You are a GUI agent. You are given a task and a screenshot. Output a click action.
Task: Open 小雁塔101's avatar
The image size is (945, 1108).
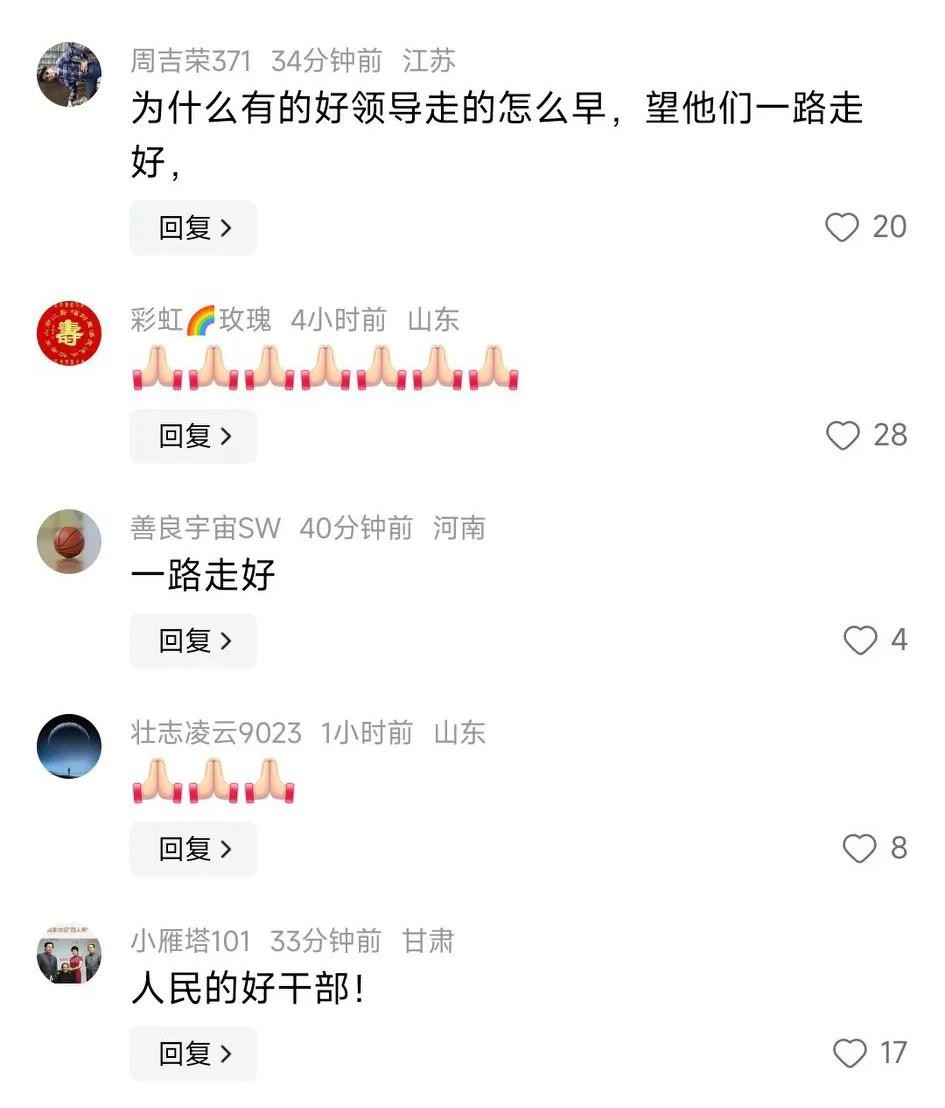(69, 954)
